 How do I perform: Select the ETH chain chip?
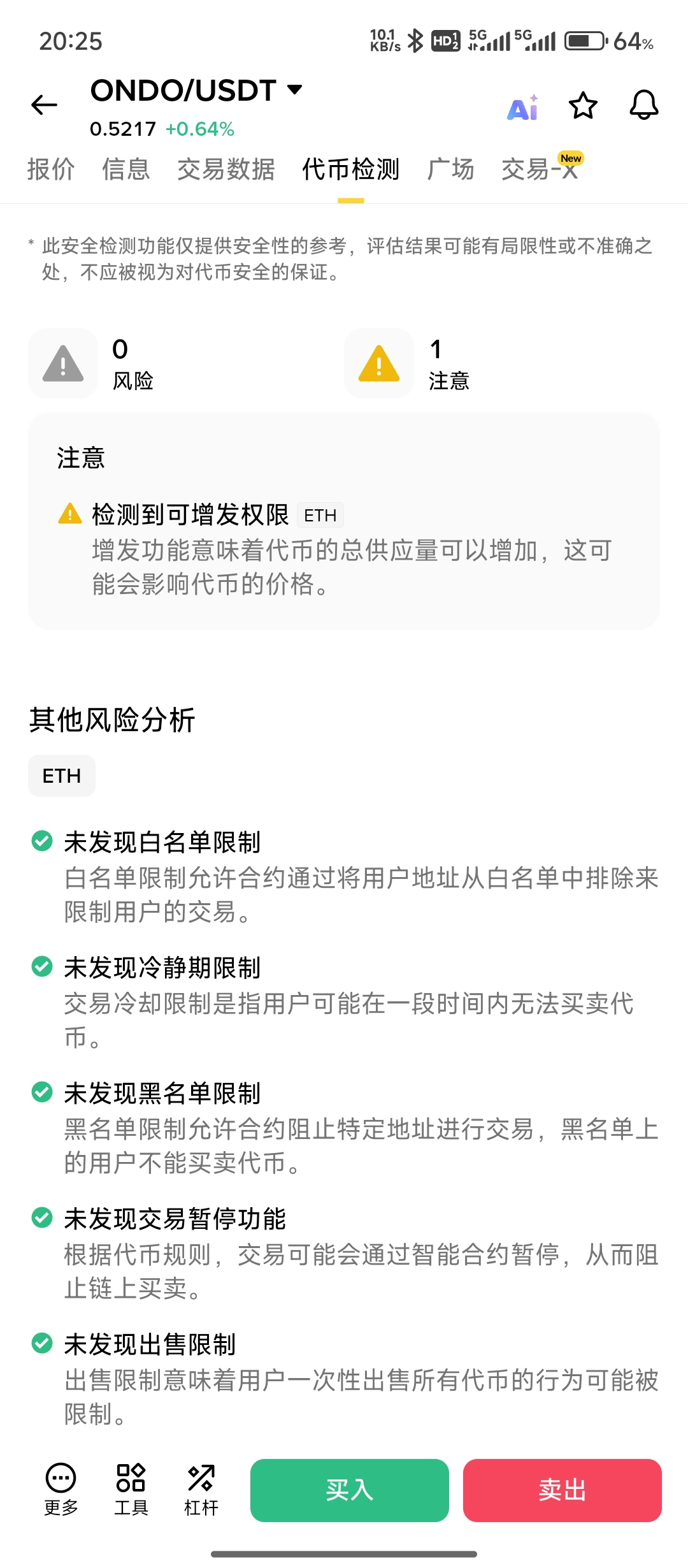click(x=62, y=776)
